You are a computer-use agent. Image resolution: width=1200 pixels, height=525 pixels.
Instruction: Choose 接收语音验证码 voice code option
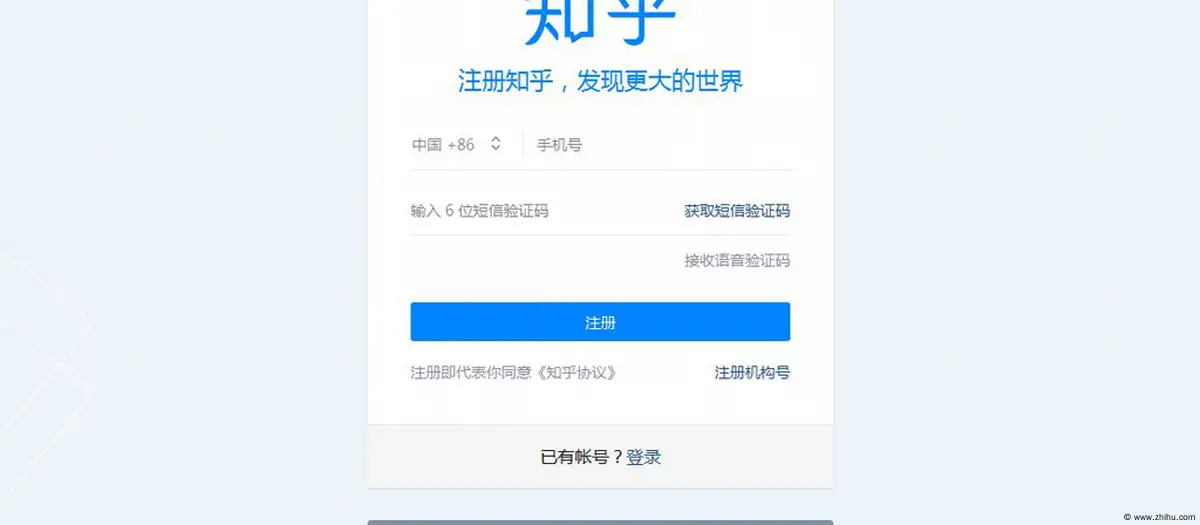coord(737,261)
